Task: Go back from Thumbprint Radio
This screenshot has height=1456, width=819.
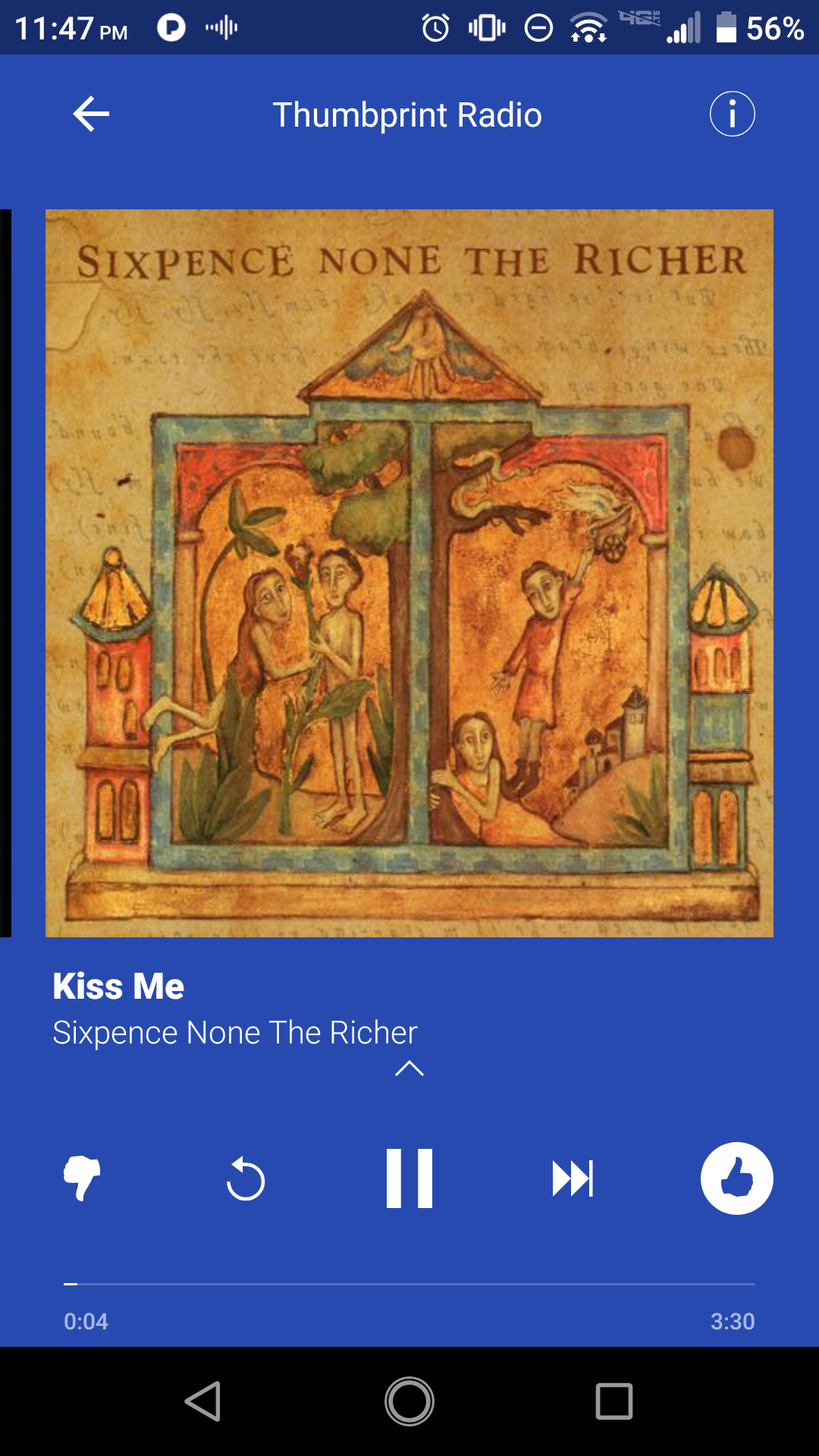Action: (x=91, y=115)
